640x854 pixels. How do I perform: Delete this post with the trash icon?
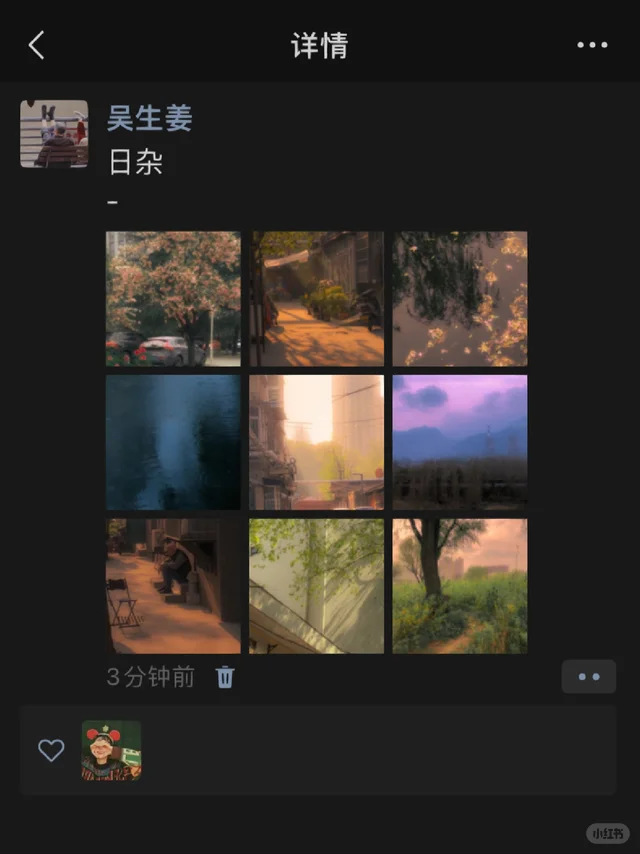pyautogui.click(x=225, y=677)
